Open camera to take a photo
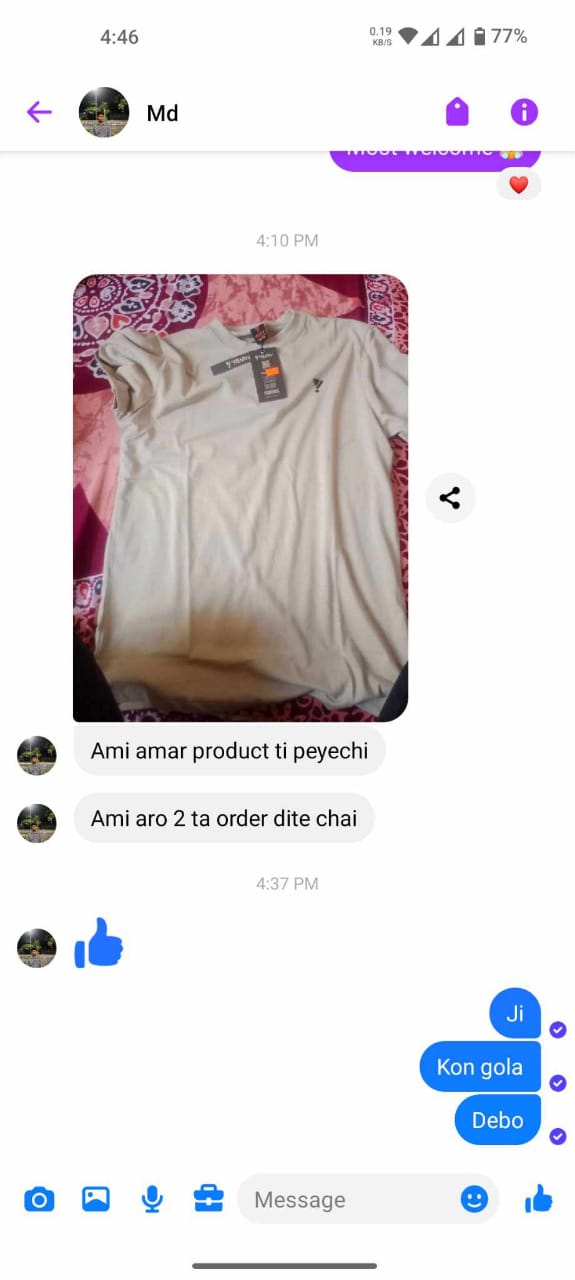Screen dimensions: 575x1280 [39, 1199]
